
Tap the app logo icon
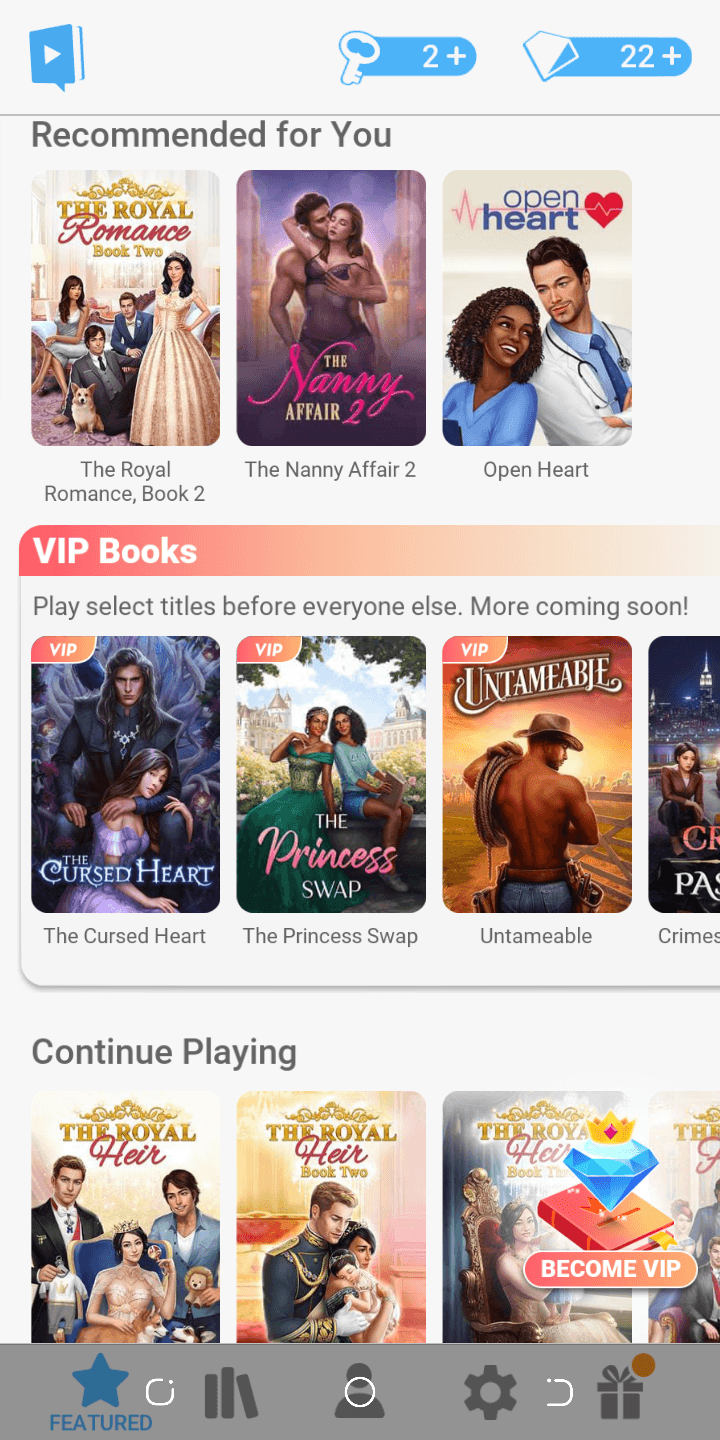[x=57, y=57]
